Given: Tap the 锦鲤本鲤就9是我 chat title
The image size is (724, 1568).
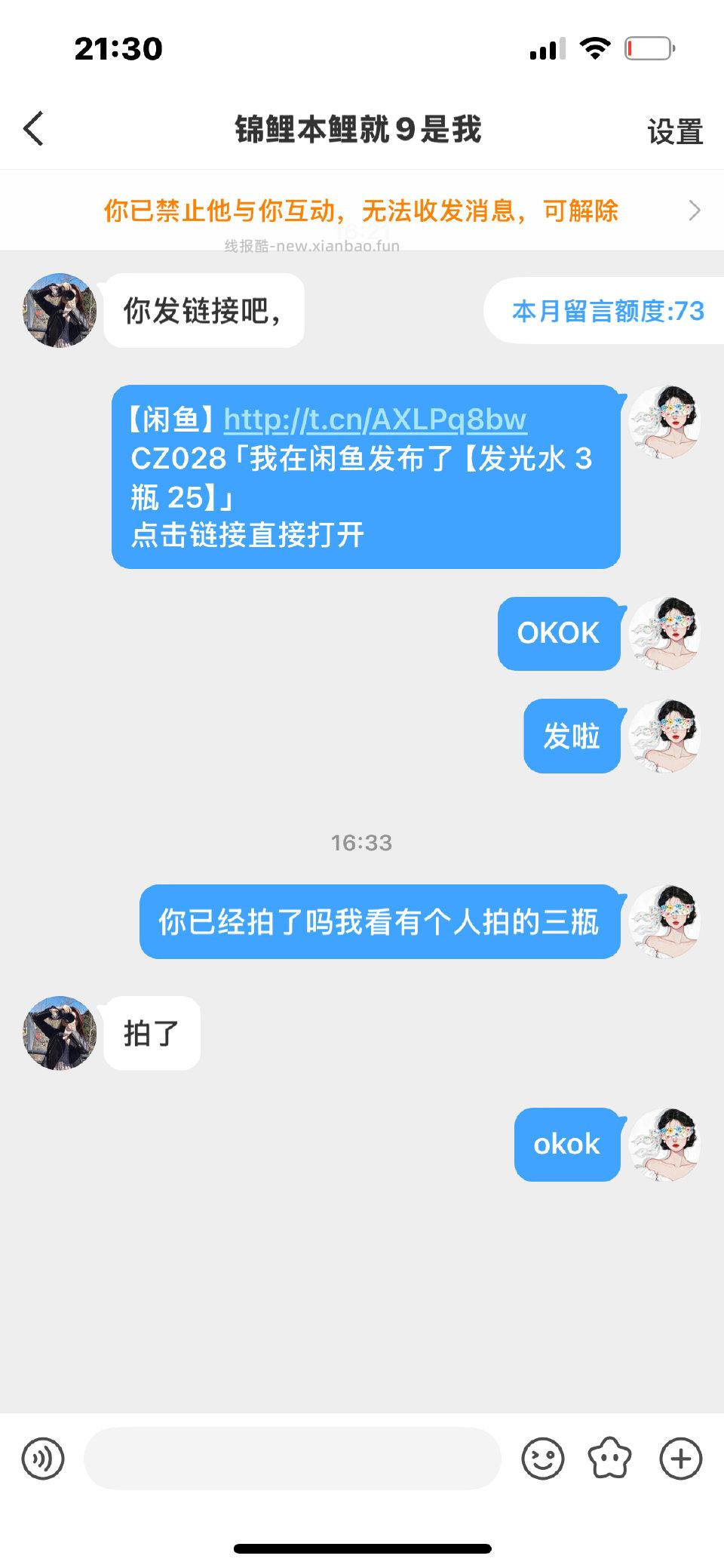Looking at the screenshot, I should point(360,127).
